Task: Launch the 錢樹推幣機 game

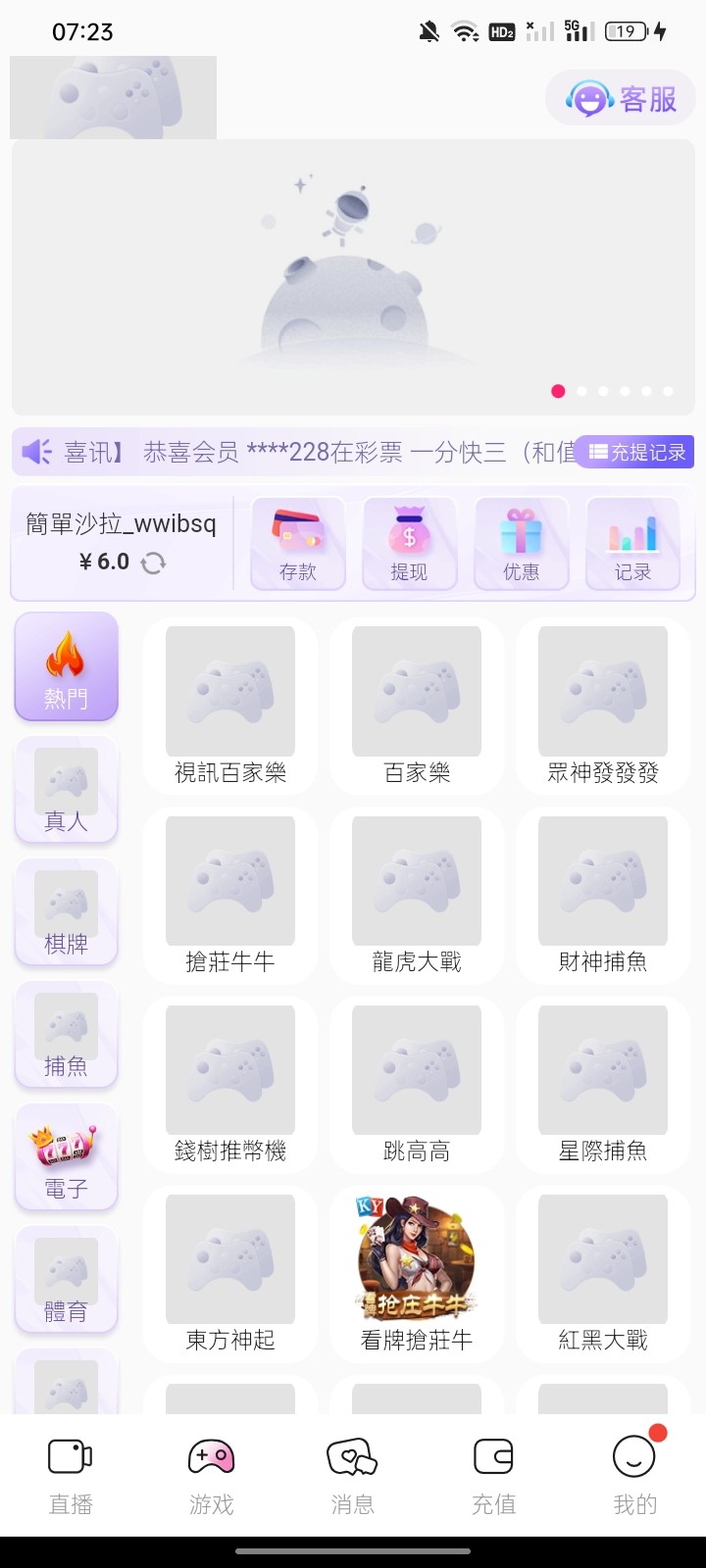Action: [x=230, y=1084]
